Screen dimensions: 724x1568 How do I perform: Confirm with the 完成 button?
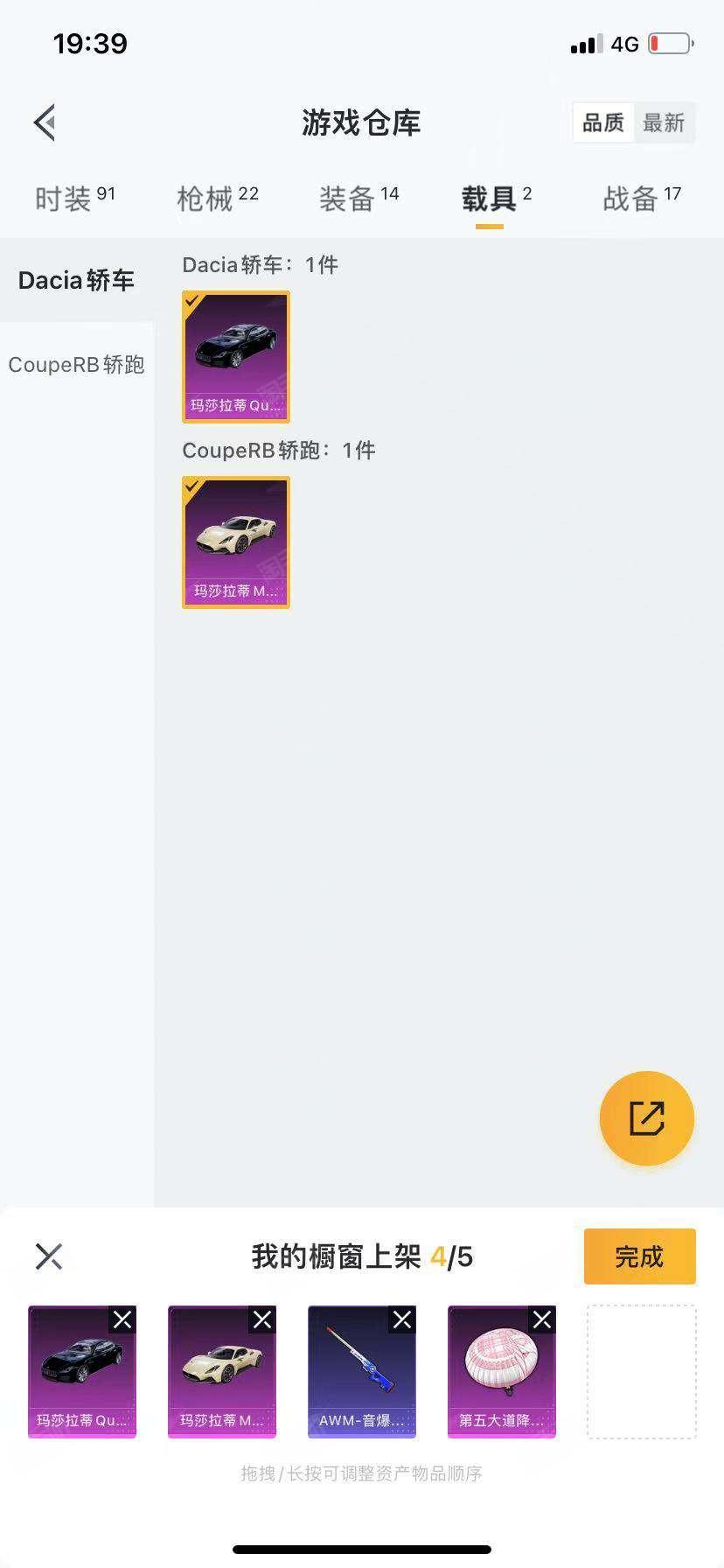(640, 1256)
